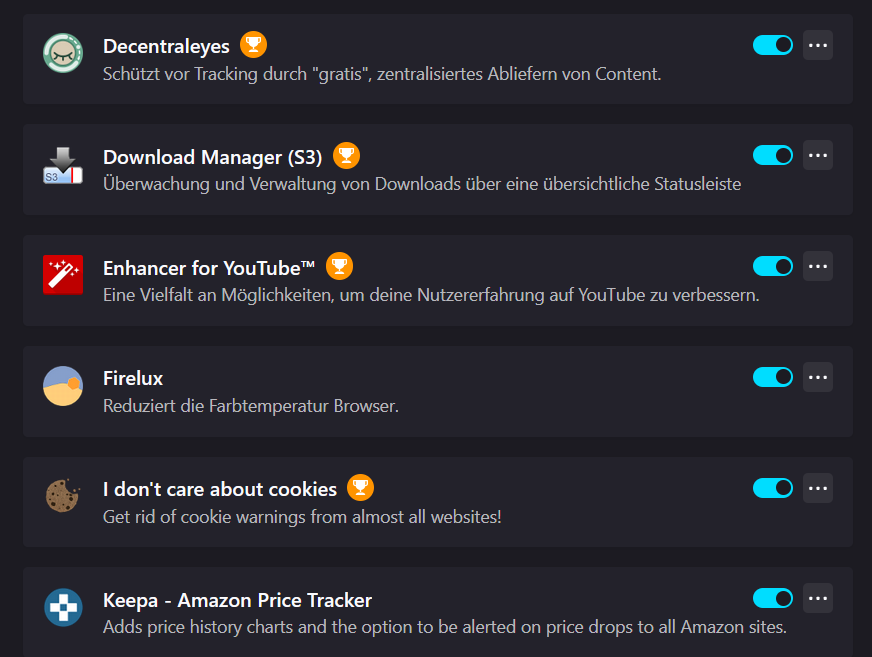Open Download Manager (S3) extension details
The height and width of the screenshot is (657, 872).
point(212,157)
